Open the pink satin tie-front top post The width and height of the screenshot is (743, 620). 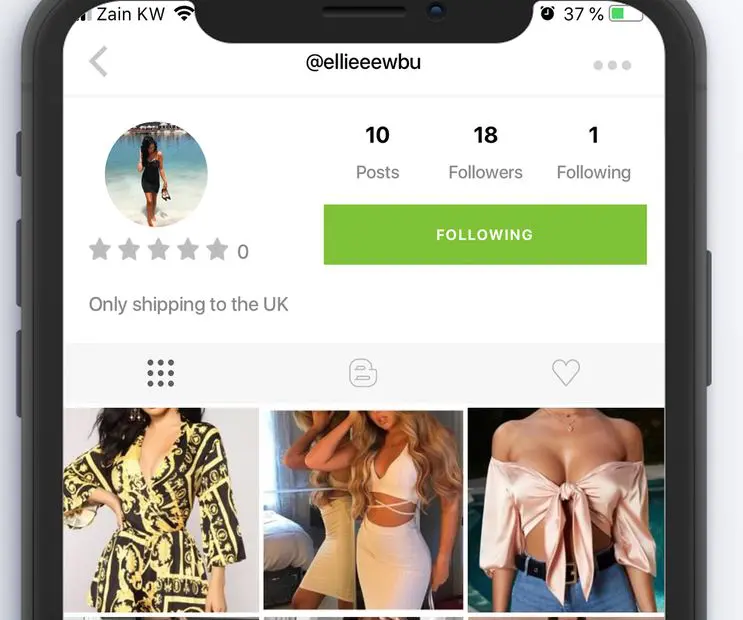coord(566,508)
